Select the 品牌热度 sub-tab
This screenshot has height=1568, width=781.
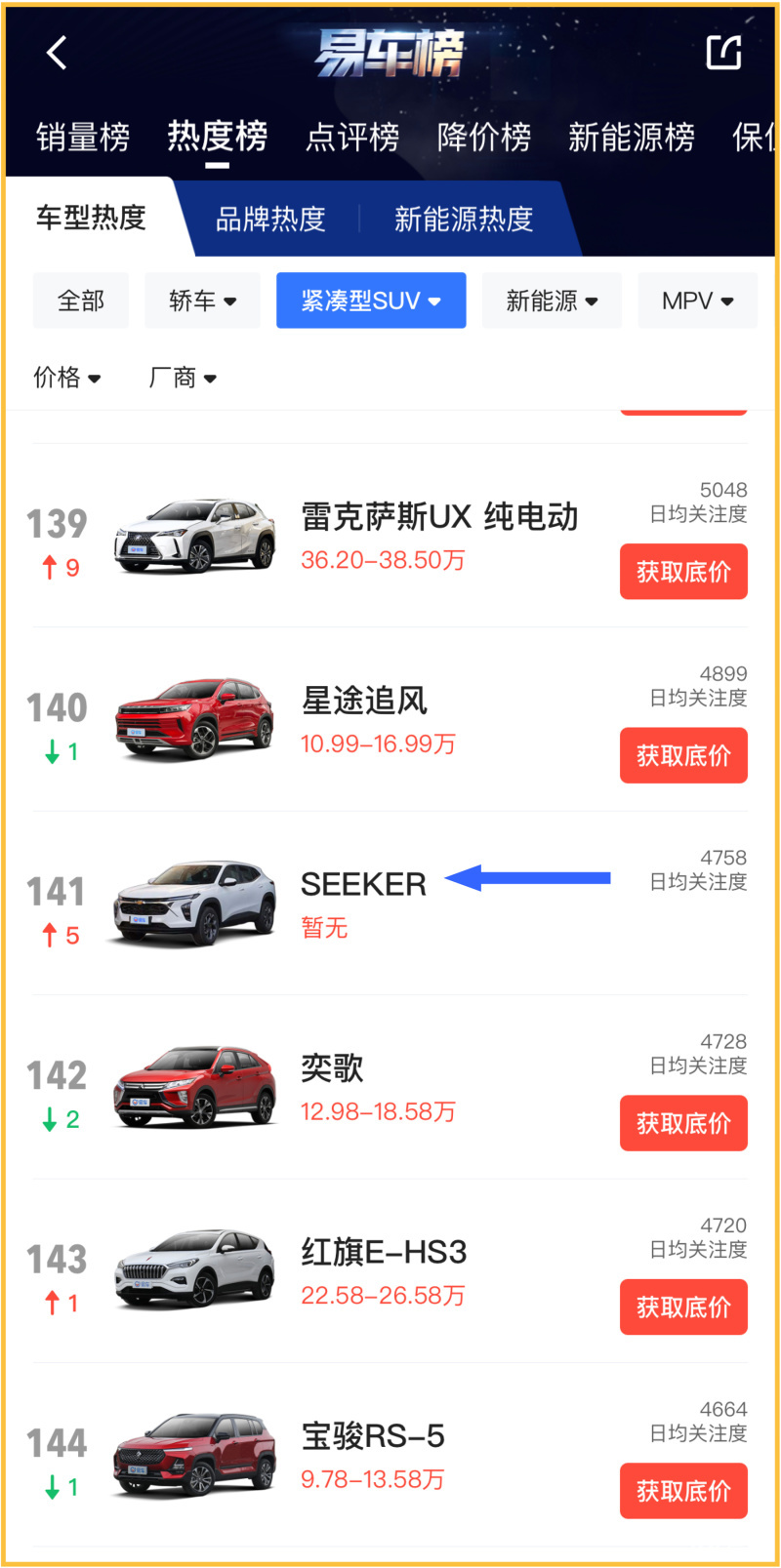[270, 219]
